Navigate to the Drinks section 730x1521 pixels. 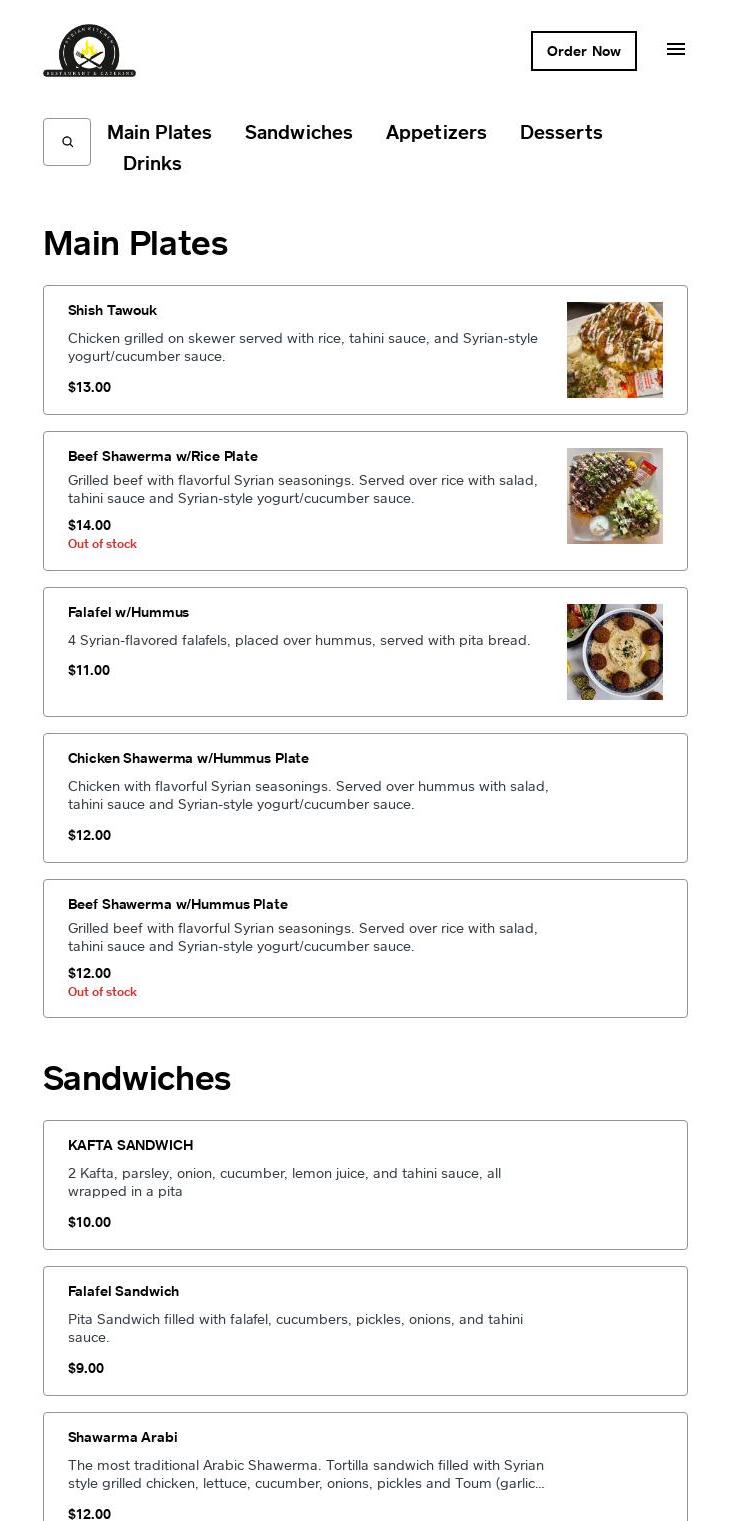(152, 163)
